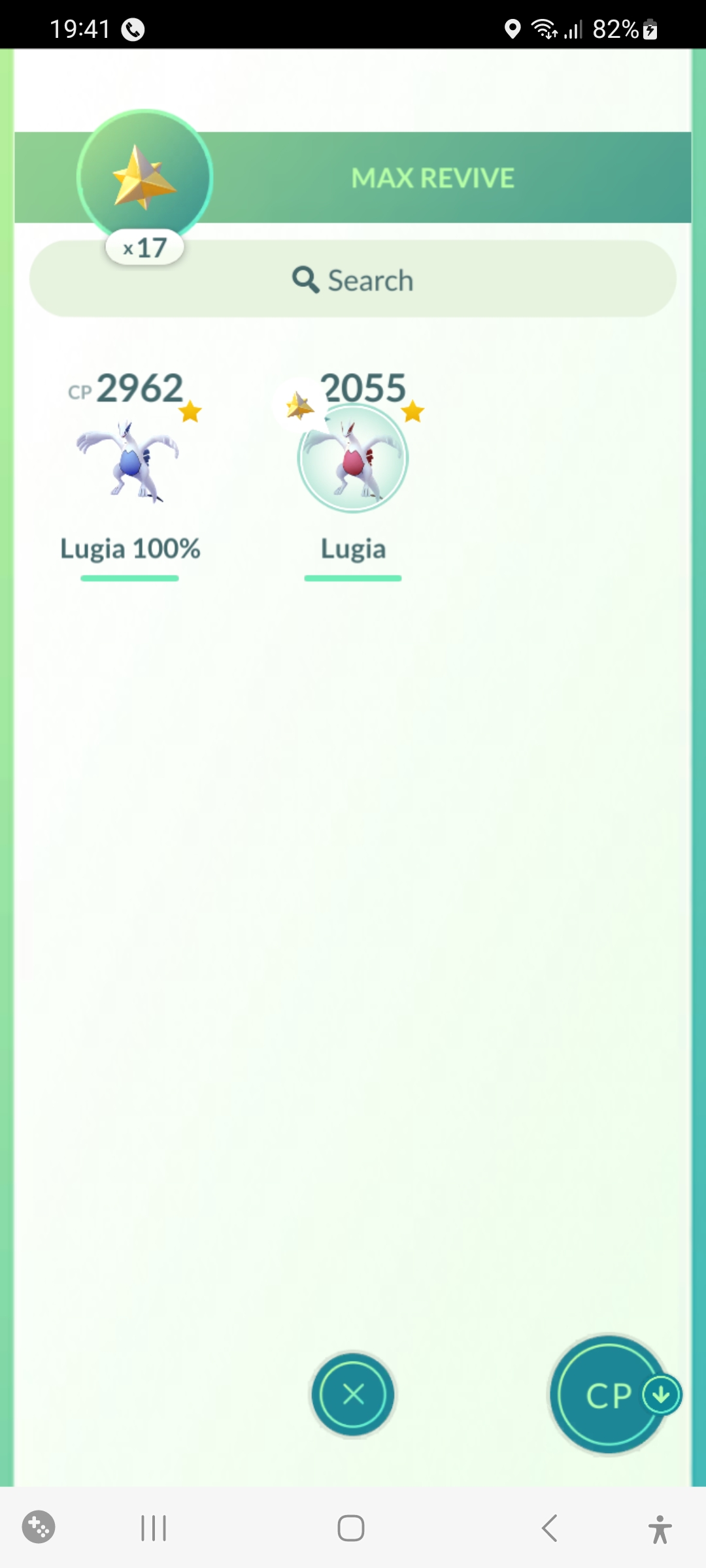Close the Max Revive selection screen

point(353,1394)
